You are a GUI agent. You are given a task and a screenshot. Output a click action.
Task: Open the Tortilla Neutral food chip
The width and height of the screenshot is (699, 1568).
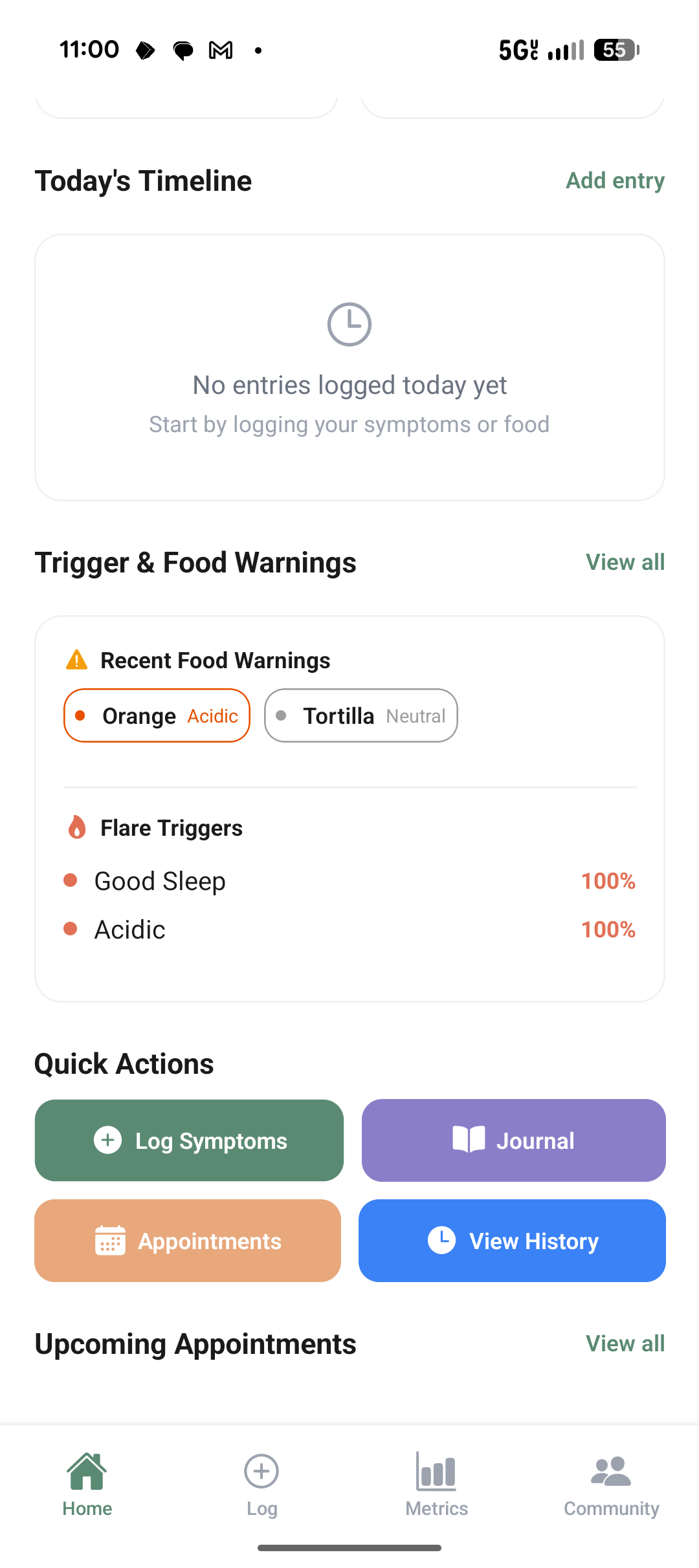[361, 715]
